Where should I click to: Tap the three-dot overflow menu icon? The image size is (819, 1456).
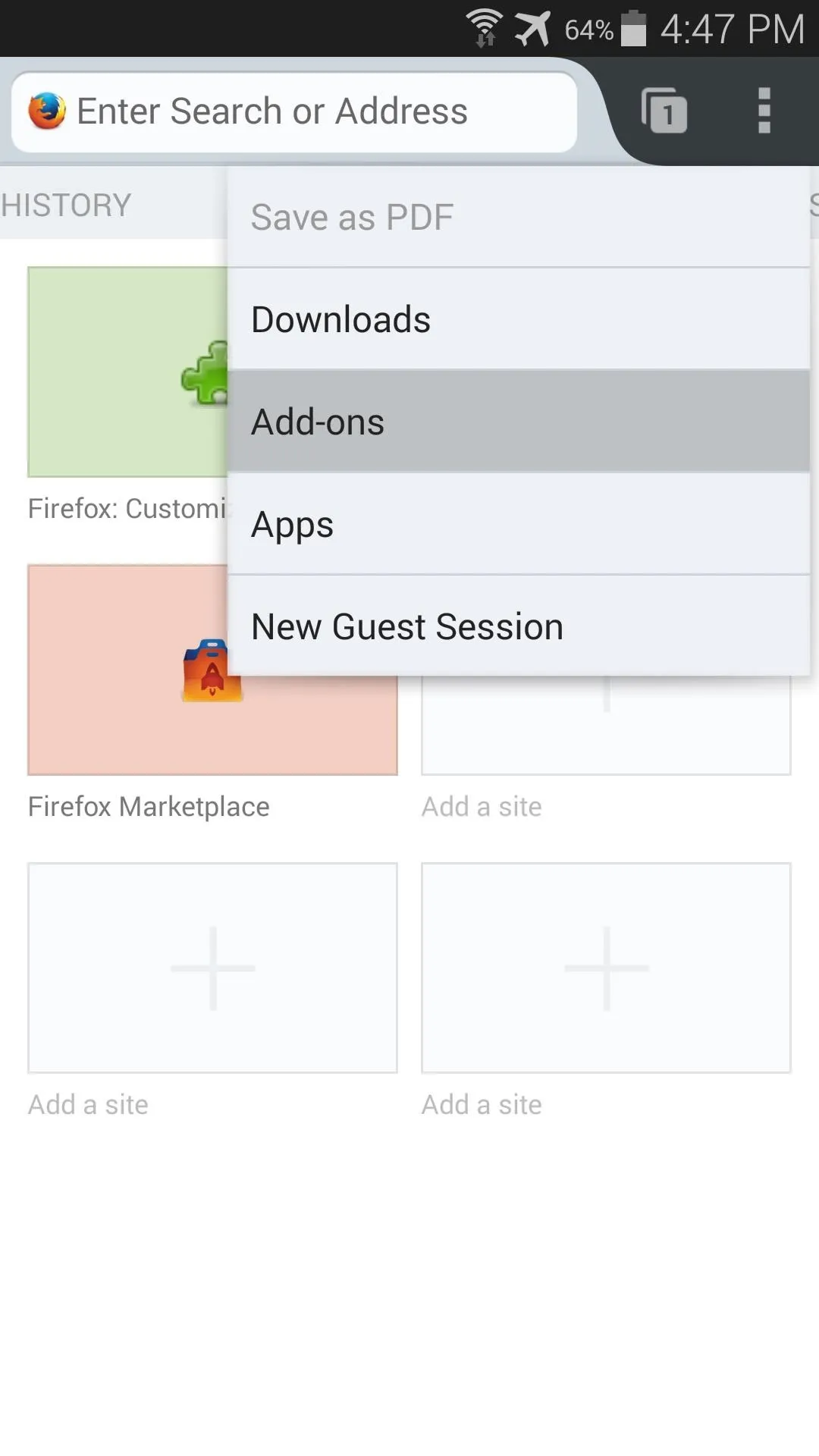click(764, 111)
